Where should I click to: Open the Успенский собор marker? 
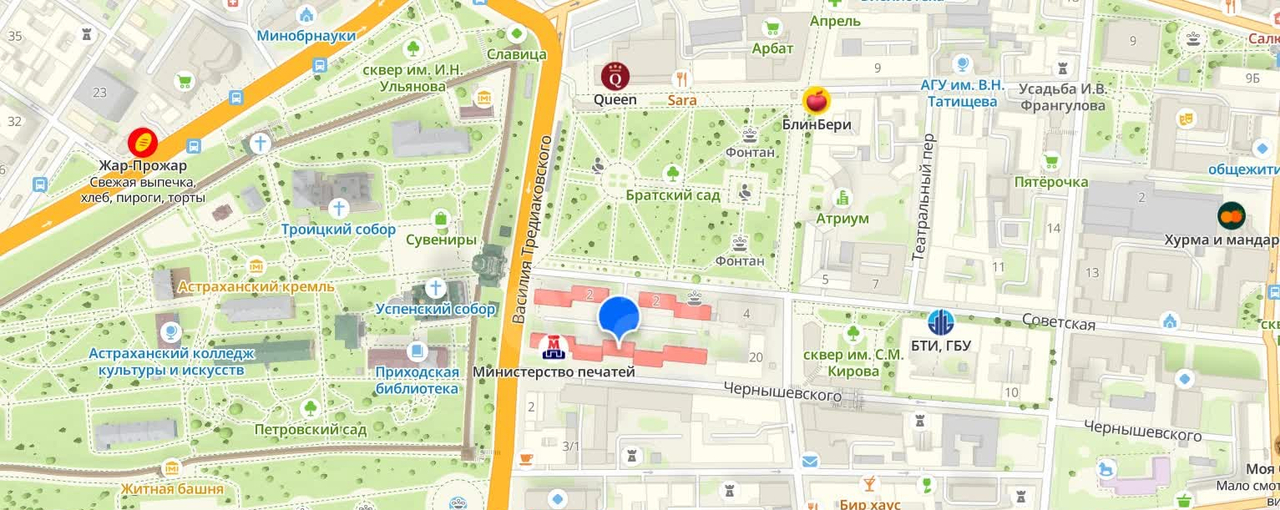[435, 288]
